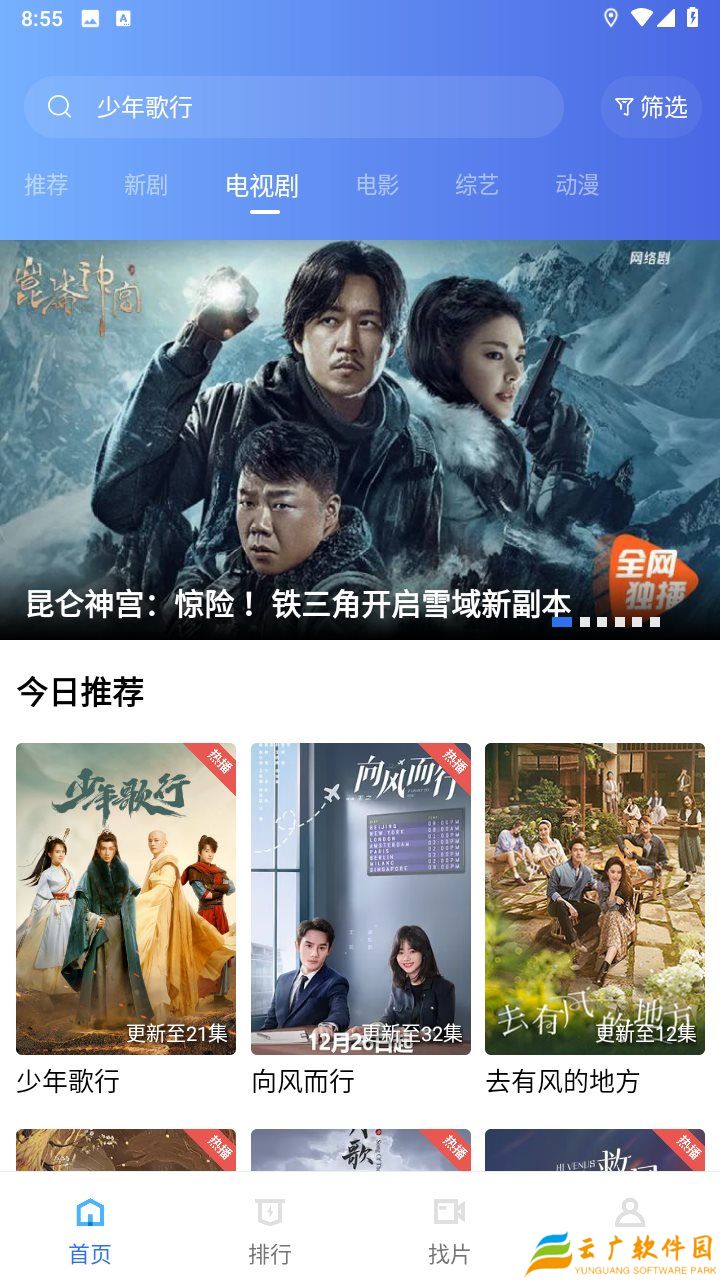Switch to the 动漫 tab
Screen dimensions: 720x1280
point(577,185)
